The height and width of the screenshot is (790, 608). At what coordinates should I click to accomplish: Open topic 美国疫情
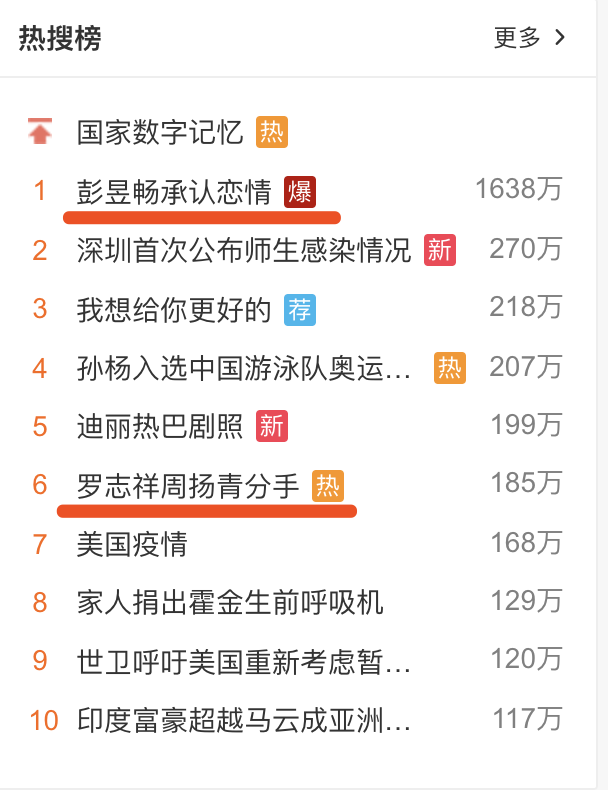click(x=132, y=544)
